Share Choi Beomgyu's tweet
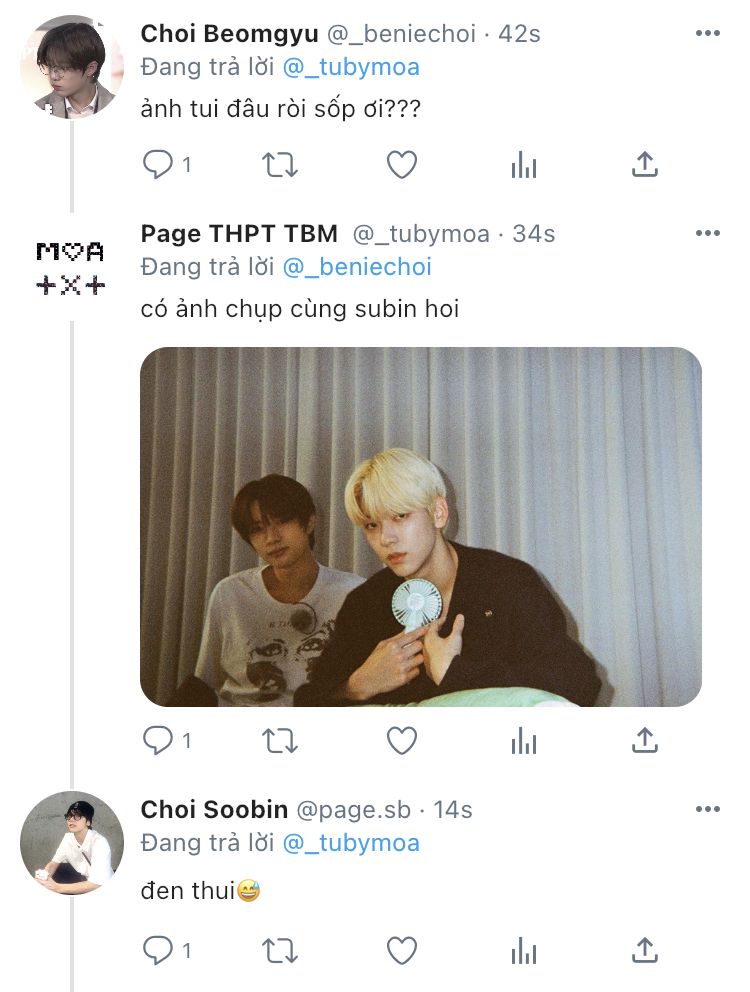750x992 pixels. click(645, 164)
